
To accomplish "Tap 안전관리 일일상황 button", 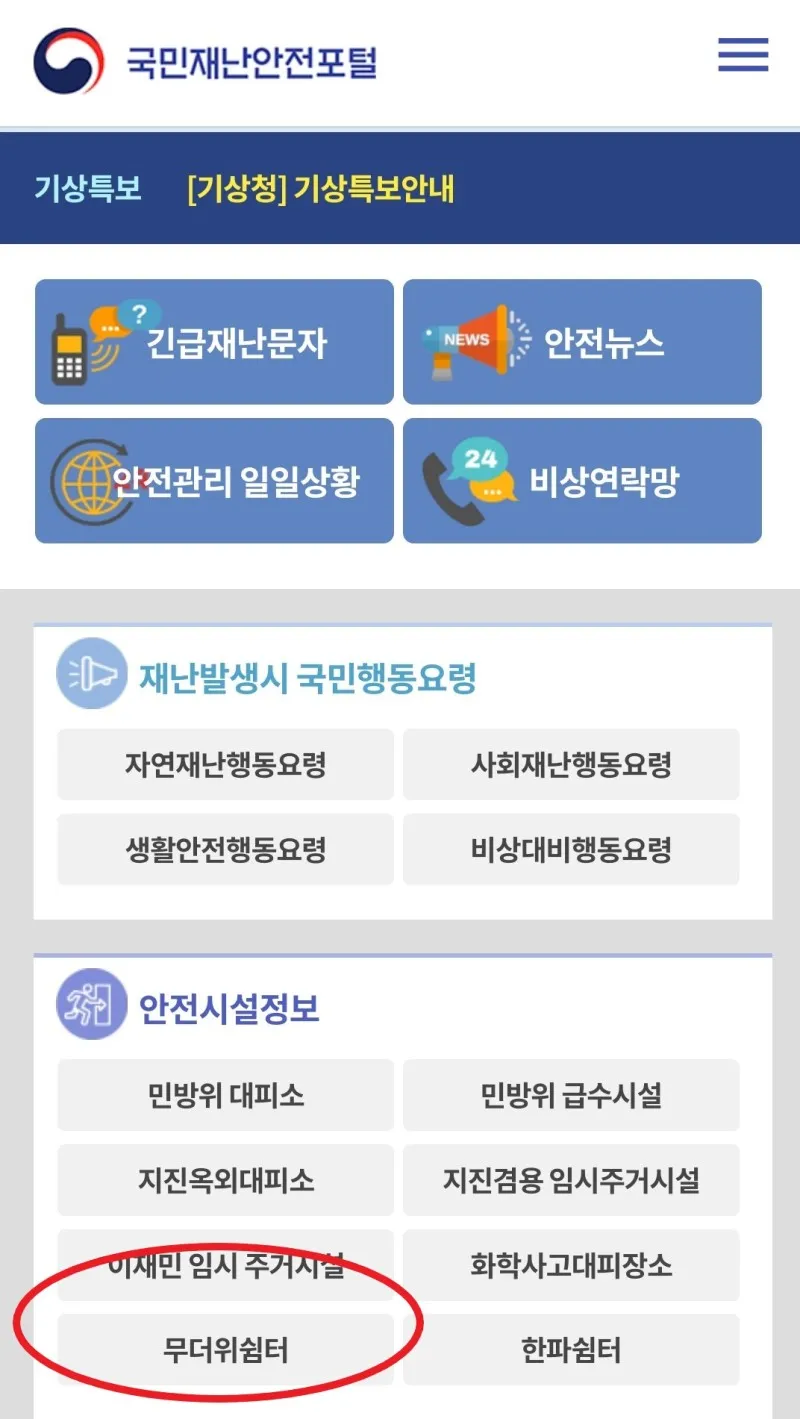I will [214, 481].
